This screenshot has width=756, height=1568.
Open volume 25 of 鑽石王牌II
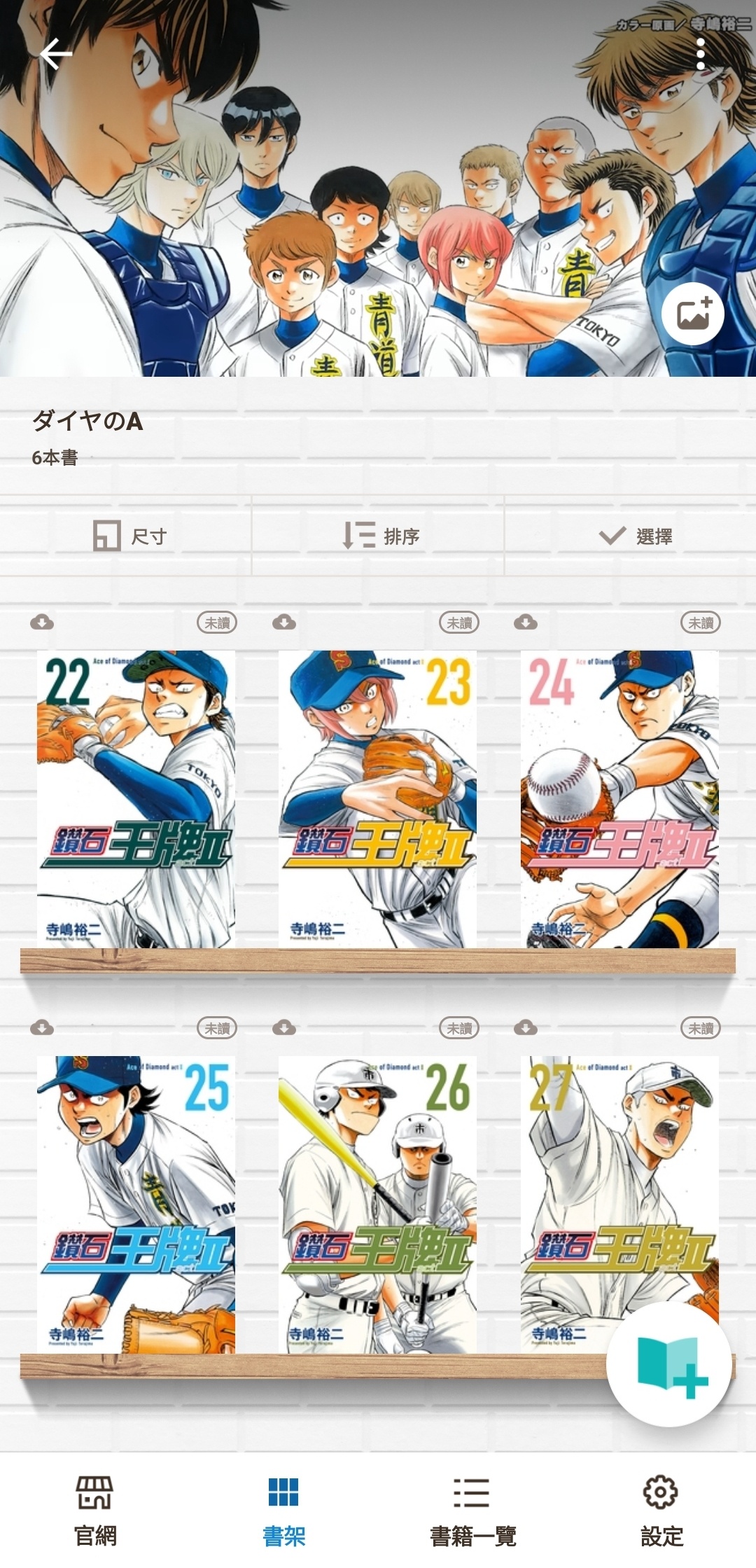point(136,1204)
